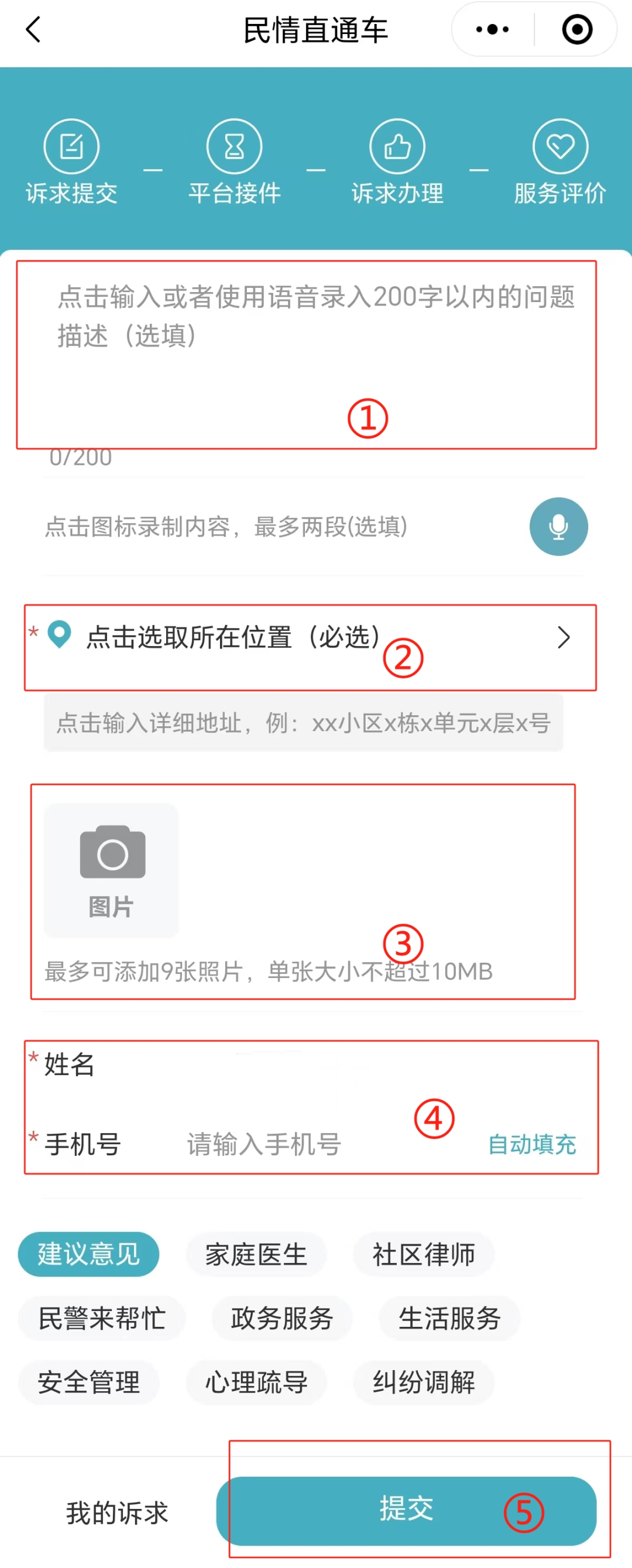Image resolution: width=632 pixels, height=1568 pixels.
Task: Focus the problem description text box
Action: [315, 341]
